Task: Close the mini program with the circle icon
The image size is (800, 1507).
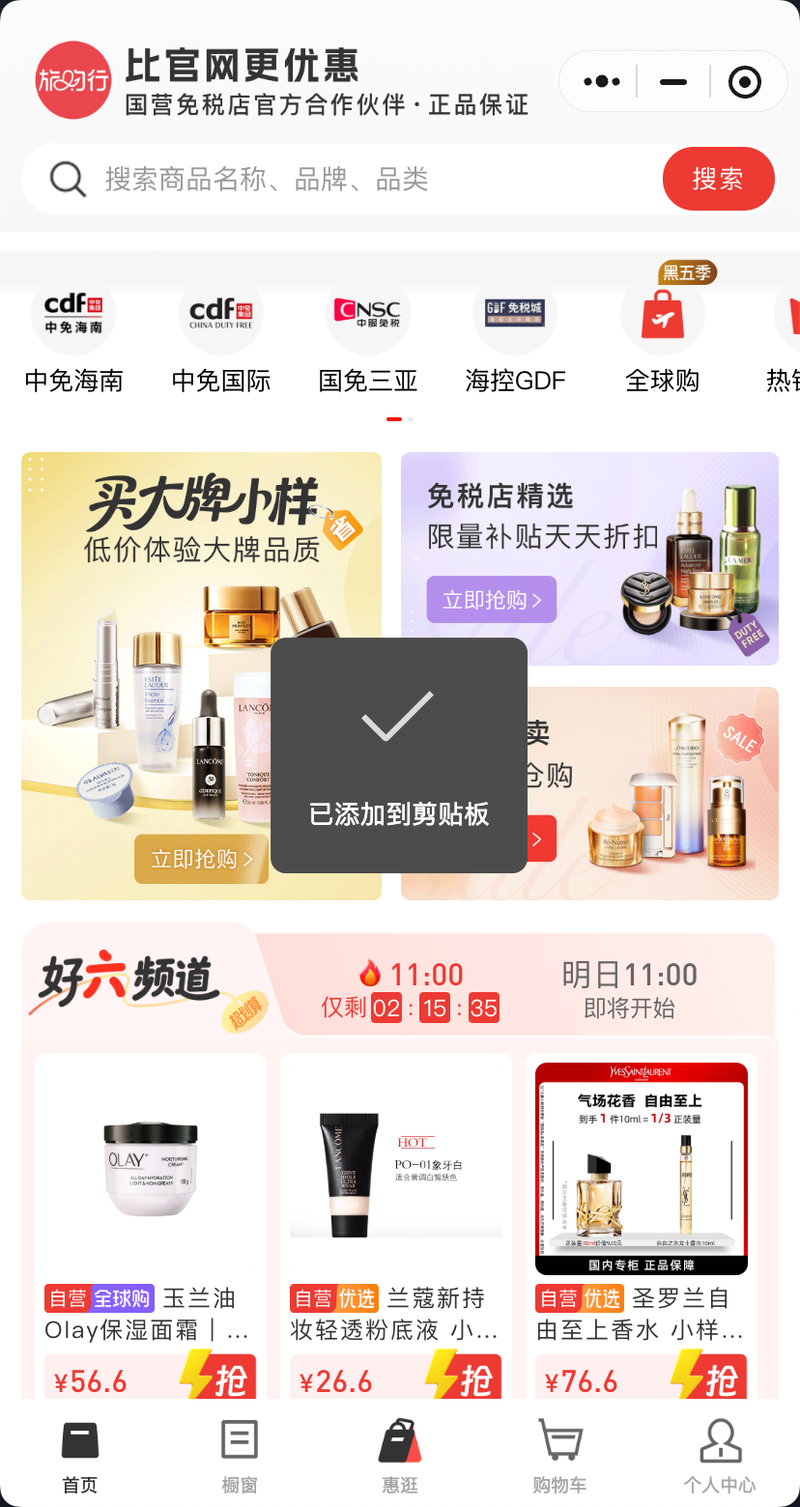Action: pos(744,82)
